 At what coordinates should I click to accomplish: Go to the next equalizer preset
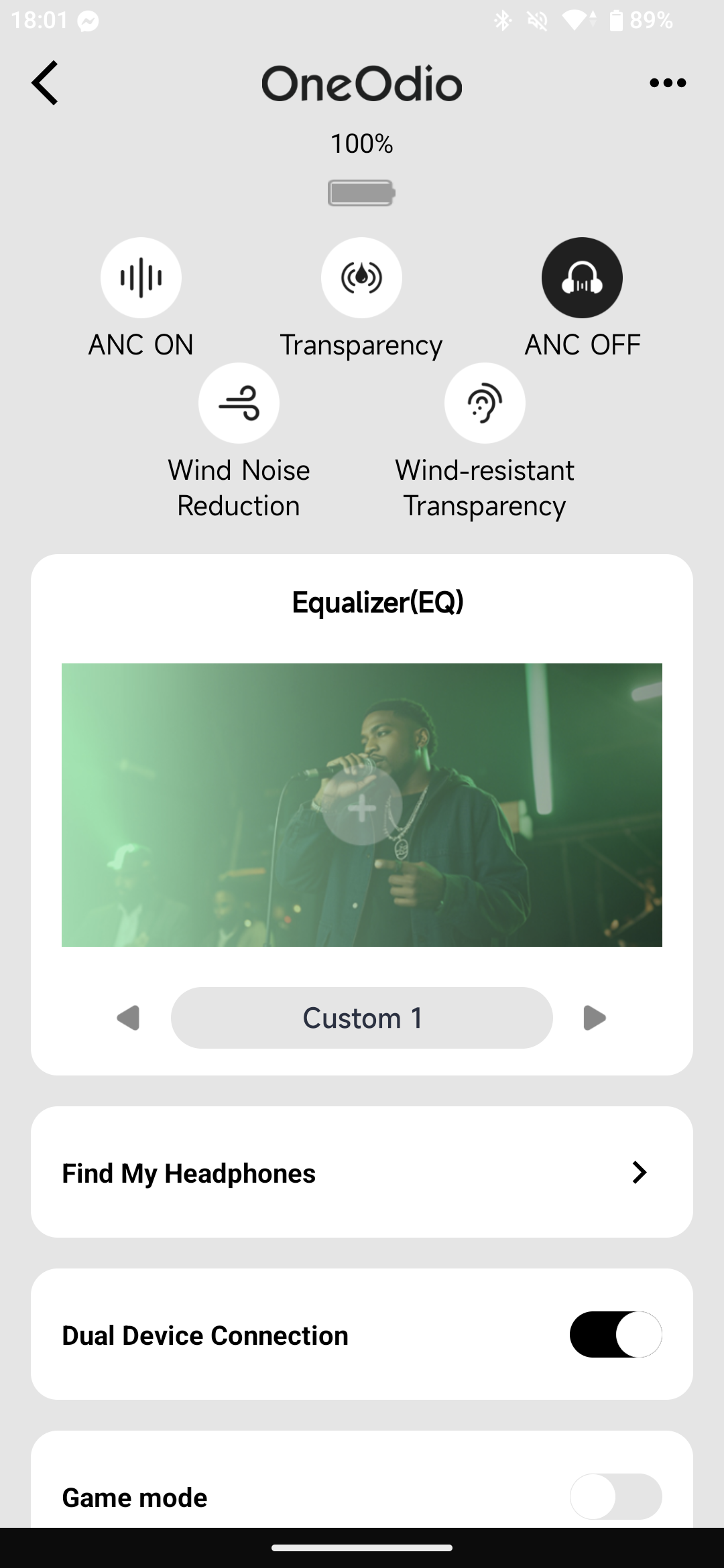click(x=595, y=1017)
